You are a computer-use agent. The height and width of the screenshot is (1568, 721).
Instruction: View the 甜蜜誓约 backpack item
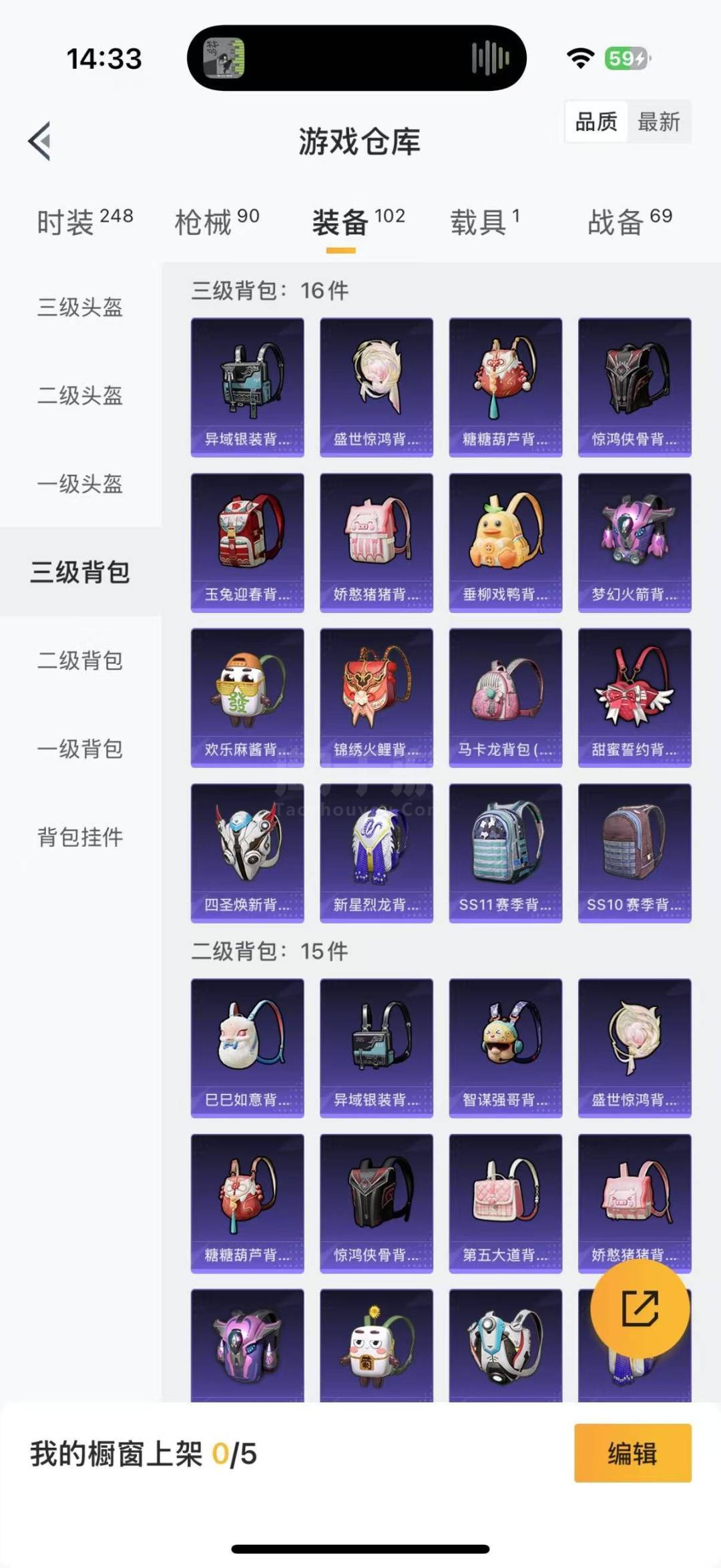coord(634,697)
